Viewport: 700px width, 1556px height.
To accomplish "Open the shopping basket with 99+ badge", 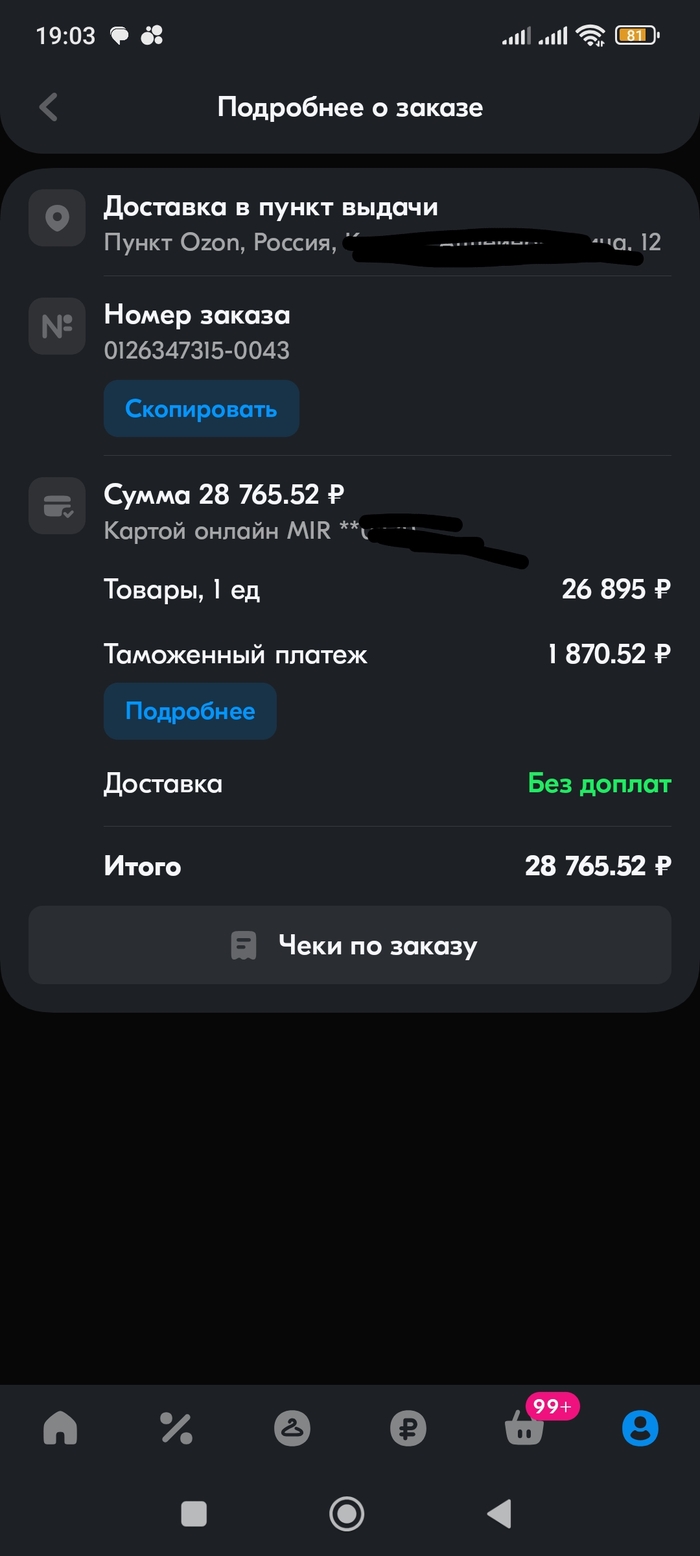I will coord(524,1428).
